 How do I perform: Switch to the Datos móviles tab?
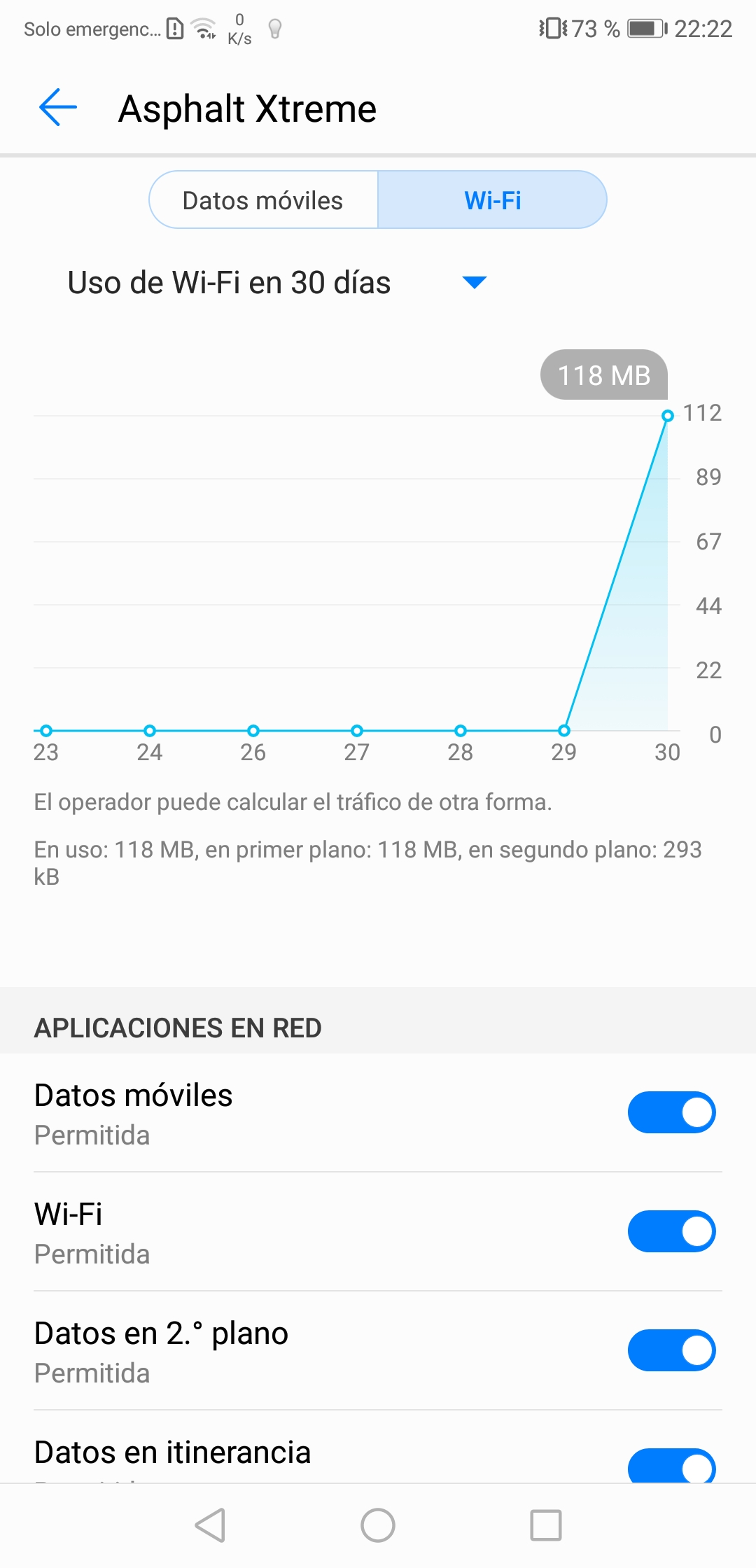263,200
